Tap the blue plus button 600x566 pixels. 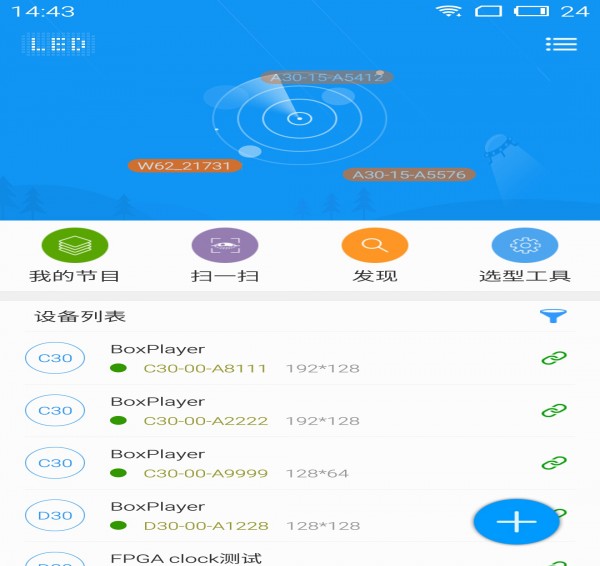[x=516, y=521]
